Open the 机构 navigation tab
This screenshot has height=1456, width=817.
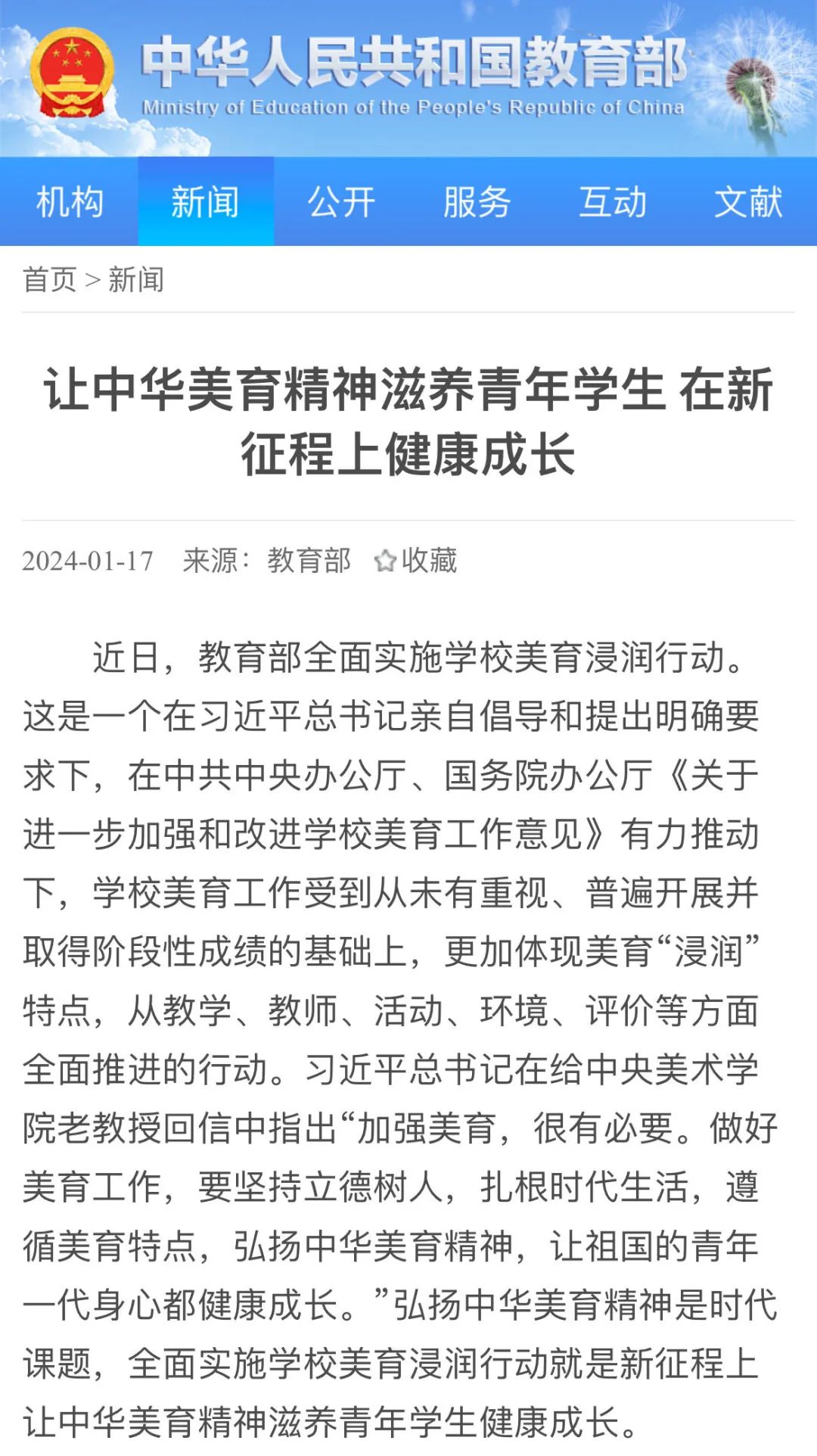[x=70, y=202]
